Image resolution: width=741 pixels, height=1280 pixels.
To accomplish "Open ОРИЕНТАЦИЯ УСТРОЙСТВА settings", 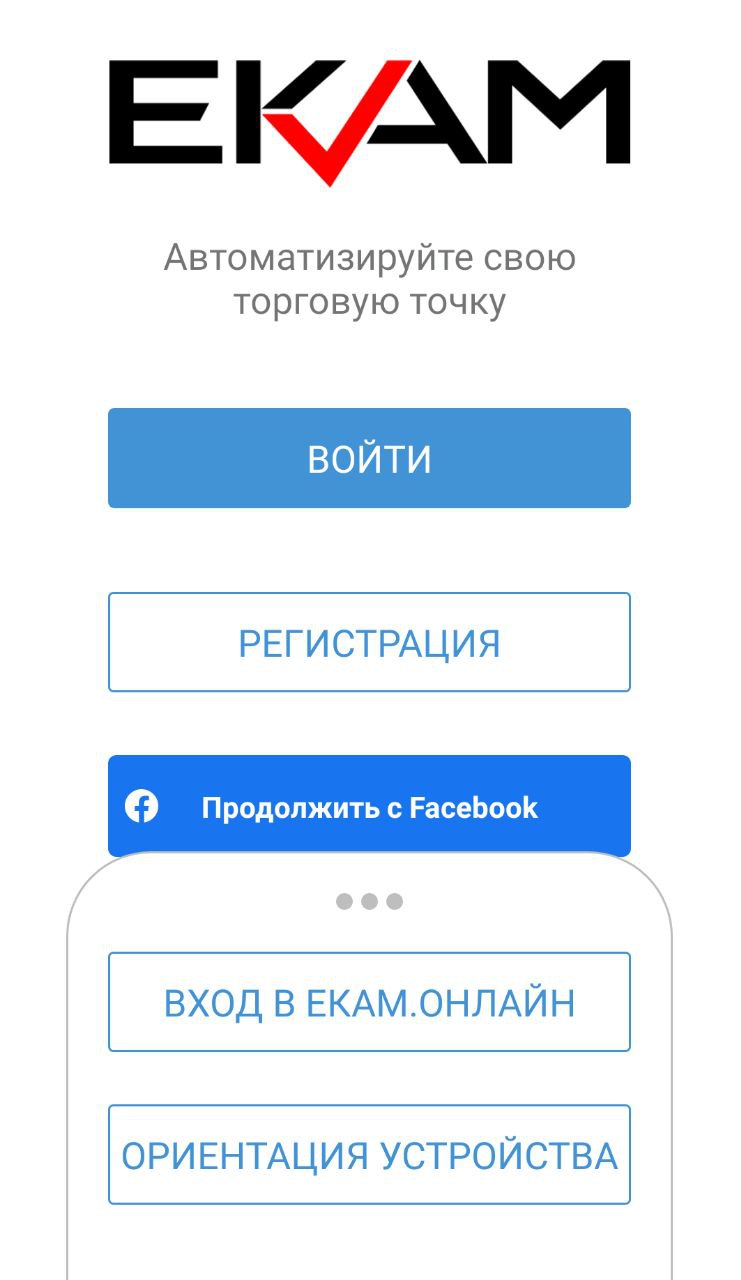I will [x=369, y=1155].
